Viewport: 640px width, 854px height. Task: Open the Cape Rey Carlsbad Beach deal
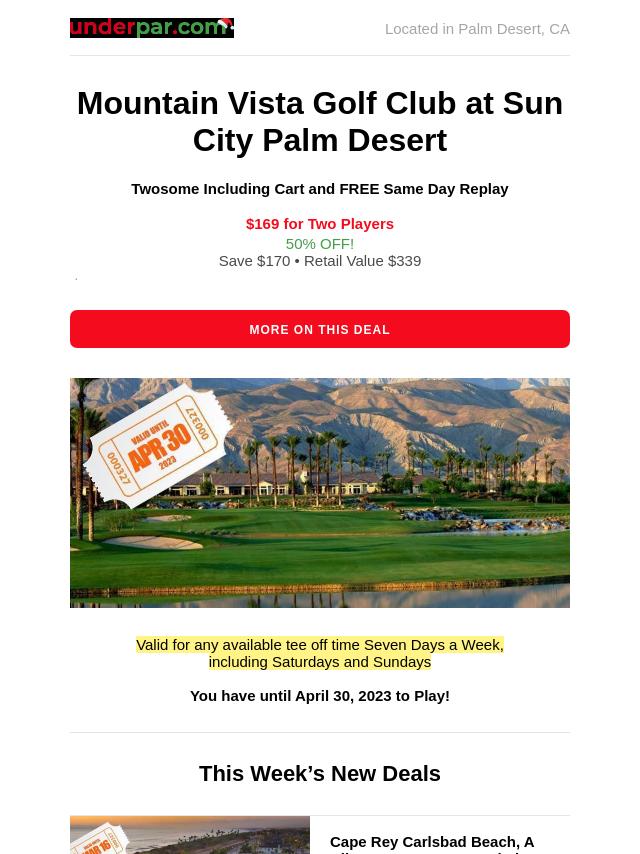(x=432, y=843)
